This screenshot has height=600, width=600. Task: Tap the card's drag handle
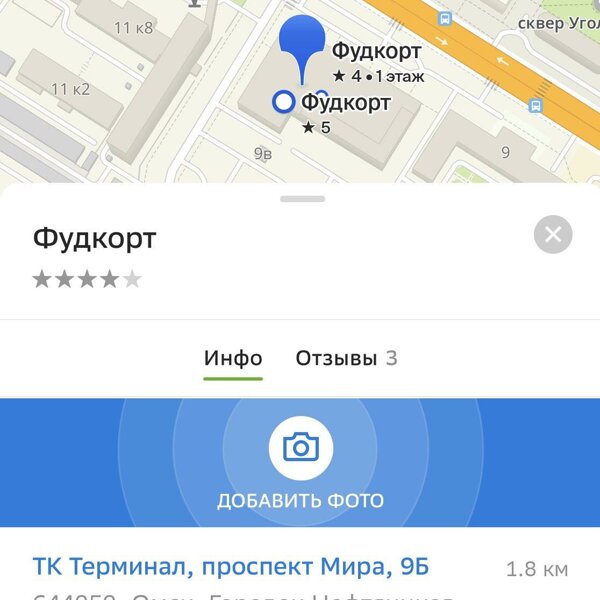302,199
